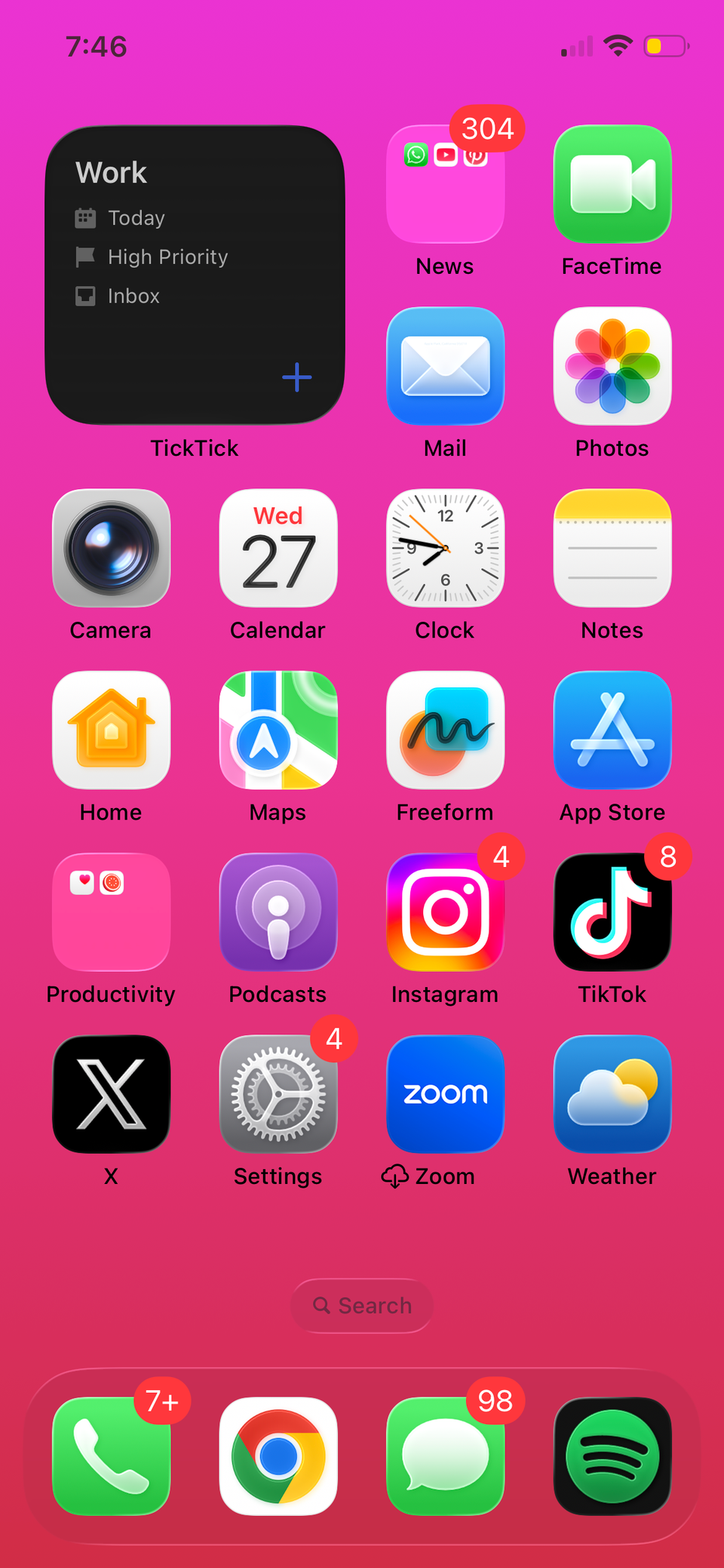This screenshot has width=724, height=1568.
Task: Start the Freeform app
Action: pyautogui.click(x=445, y=730)
